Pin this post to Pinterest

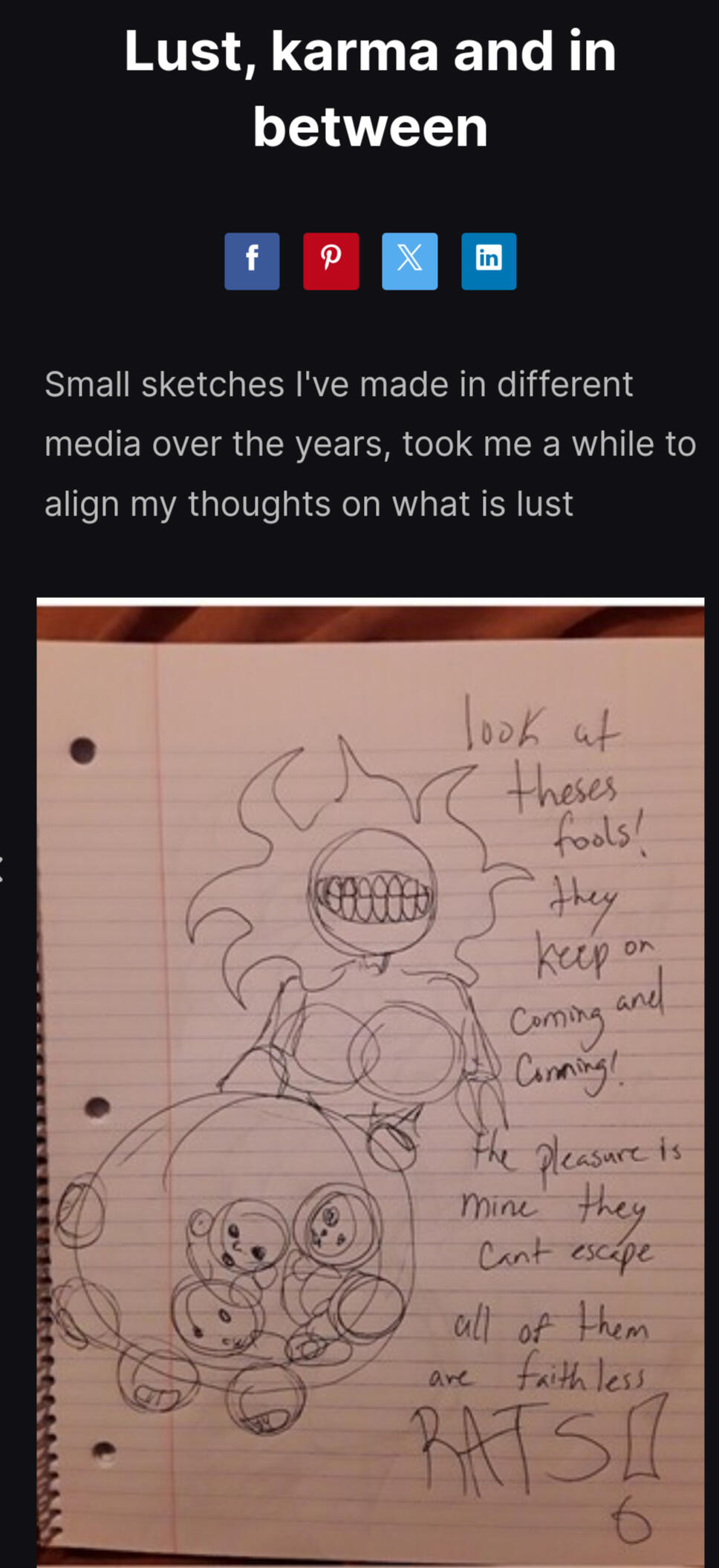click(331, 261)
